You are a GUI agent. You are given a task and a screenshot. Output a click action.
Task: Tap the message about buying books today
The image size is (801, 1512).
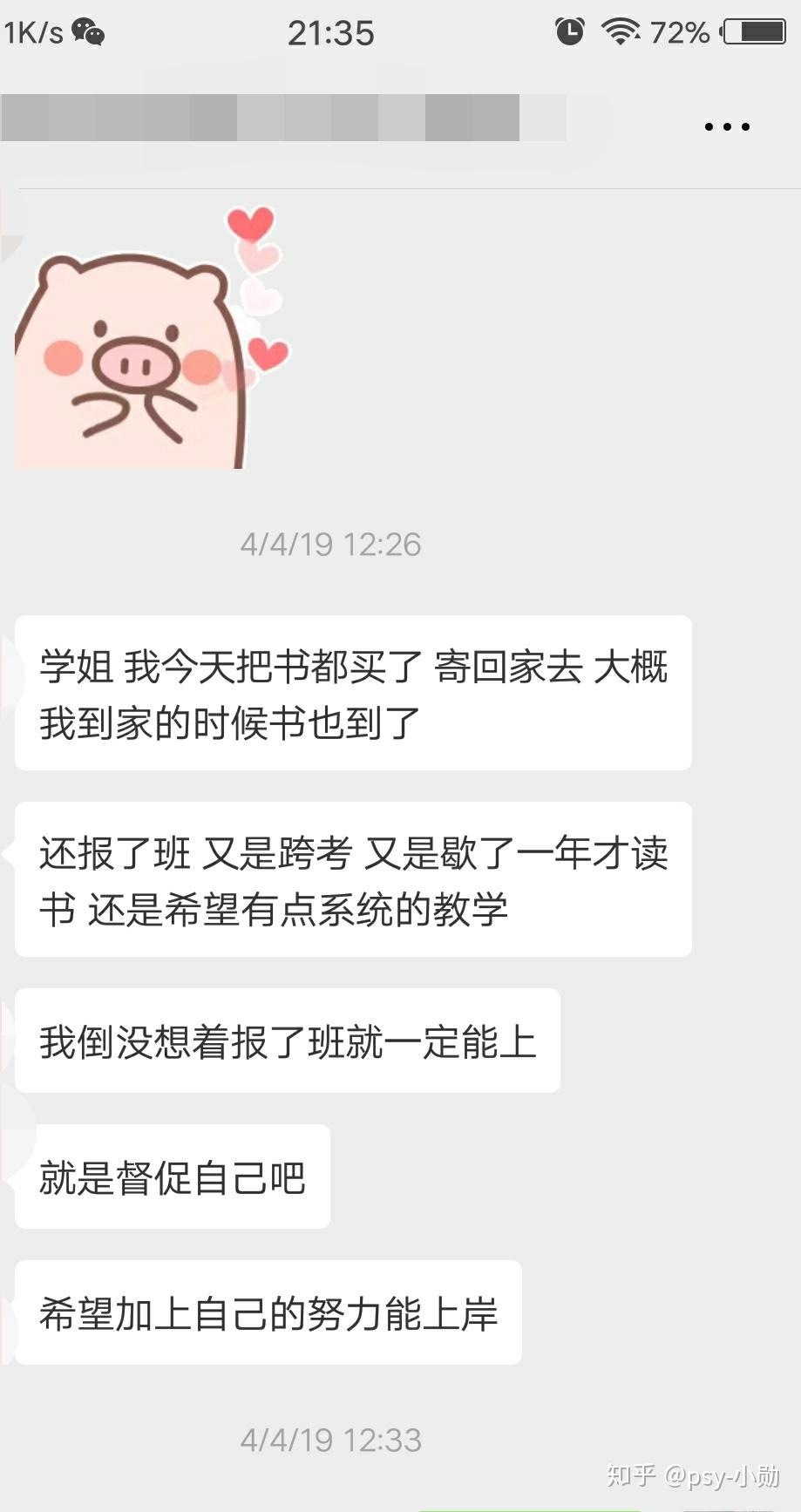coord(352,693)
